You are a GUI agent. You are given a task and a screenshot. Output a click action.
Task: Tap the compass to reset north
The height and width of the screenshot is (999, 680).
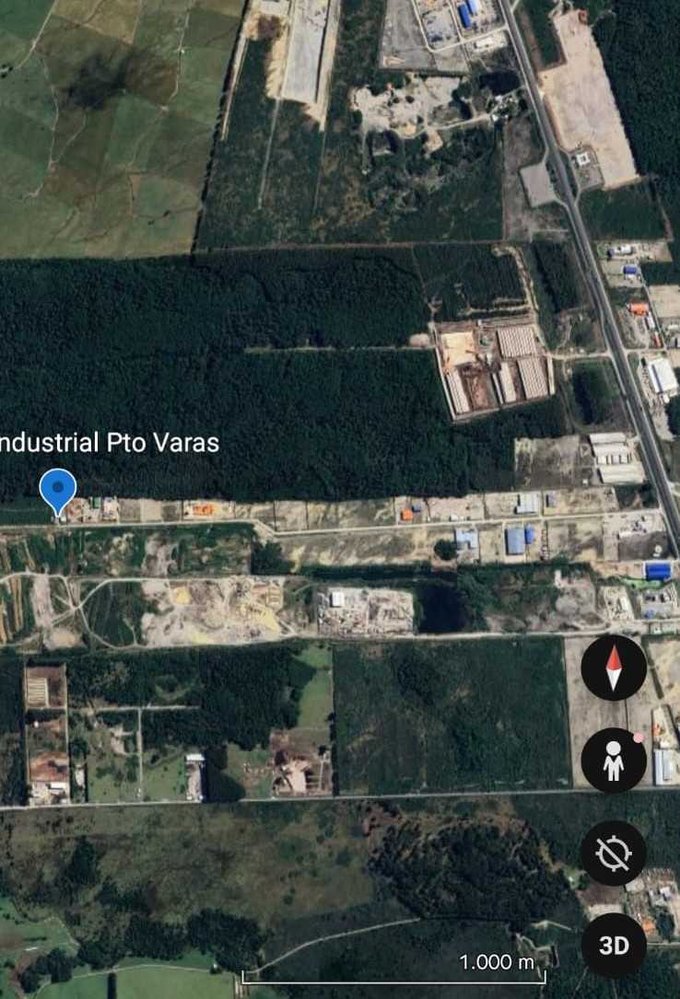[613, 667]
